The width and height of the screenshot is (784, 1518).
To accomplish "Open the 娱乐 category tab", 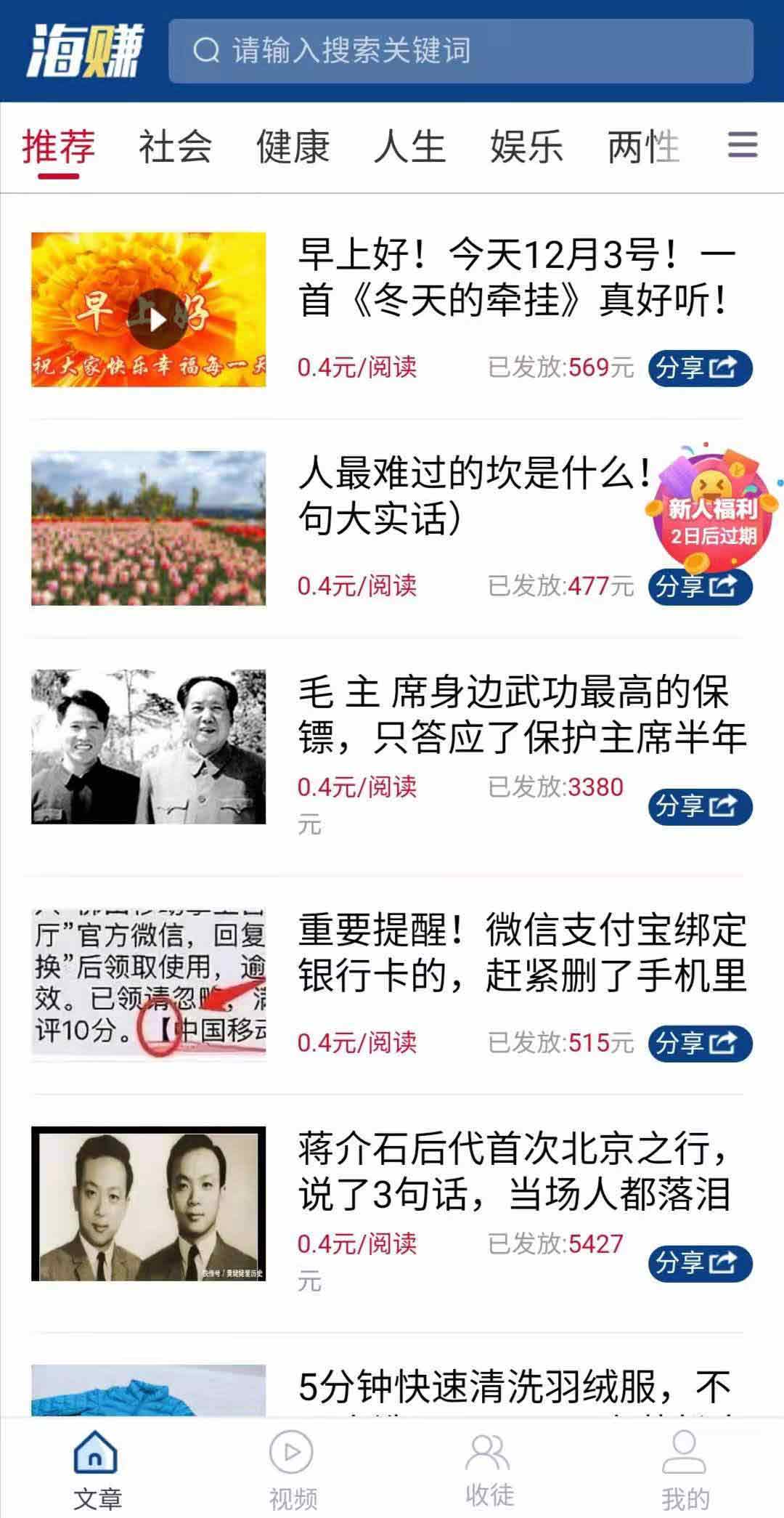I will pyautogui.click(x=526, y=146).
